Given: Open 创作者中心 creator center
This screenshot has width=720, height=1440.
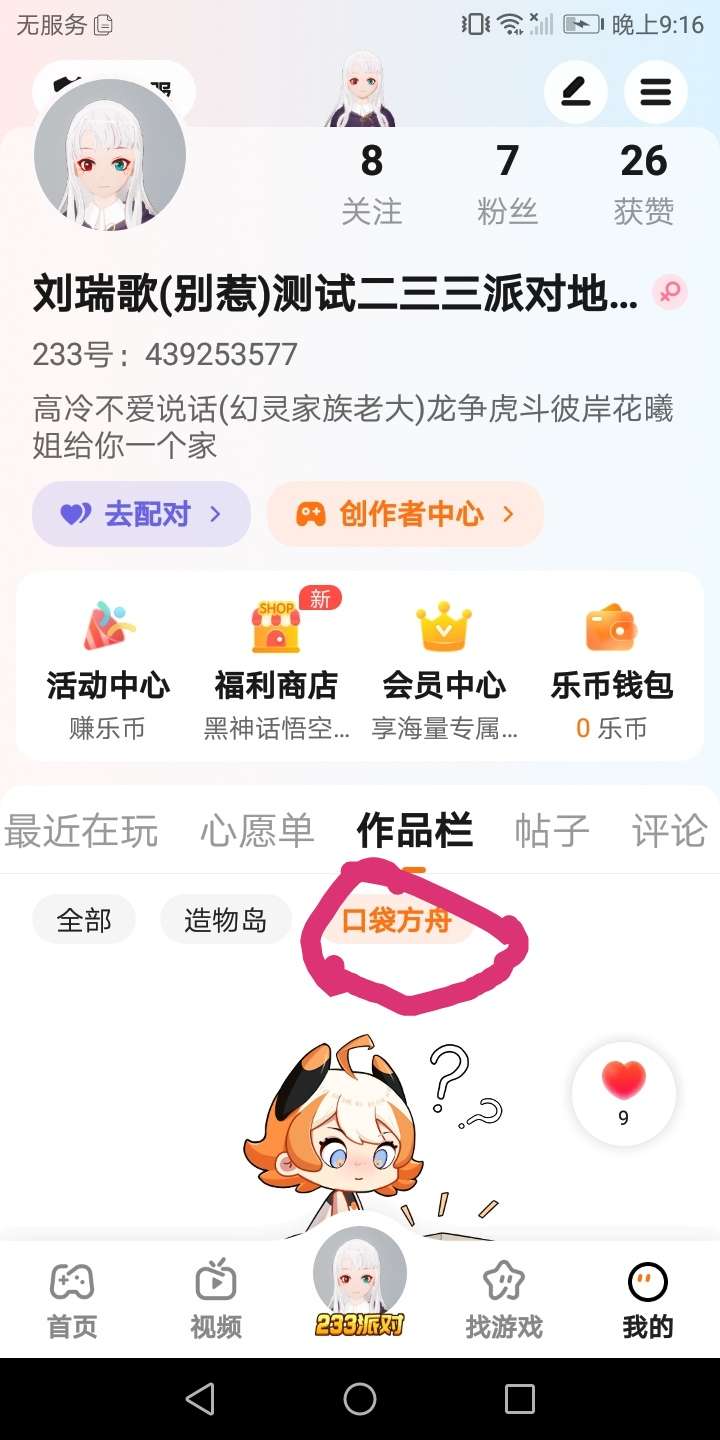Looking at the screenshot, I should pos(405,514).
